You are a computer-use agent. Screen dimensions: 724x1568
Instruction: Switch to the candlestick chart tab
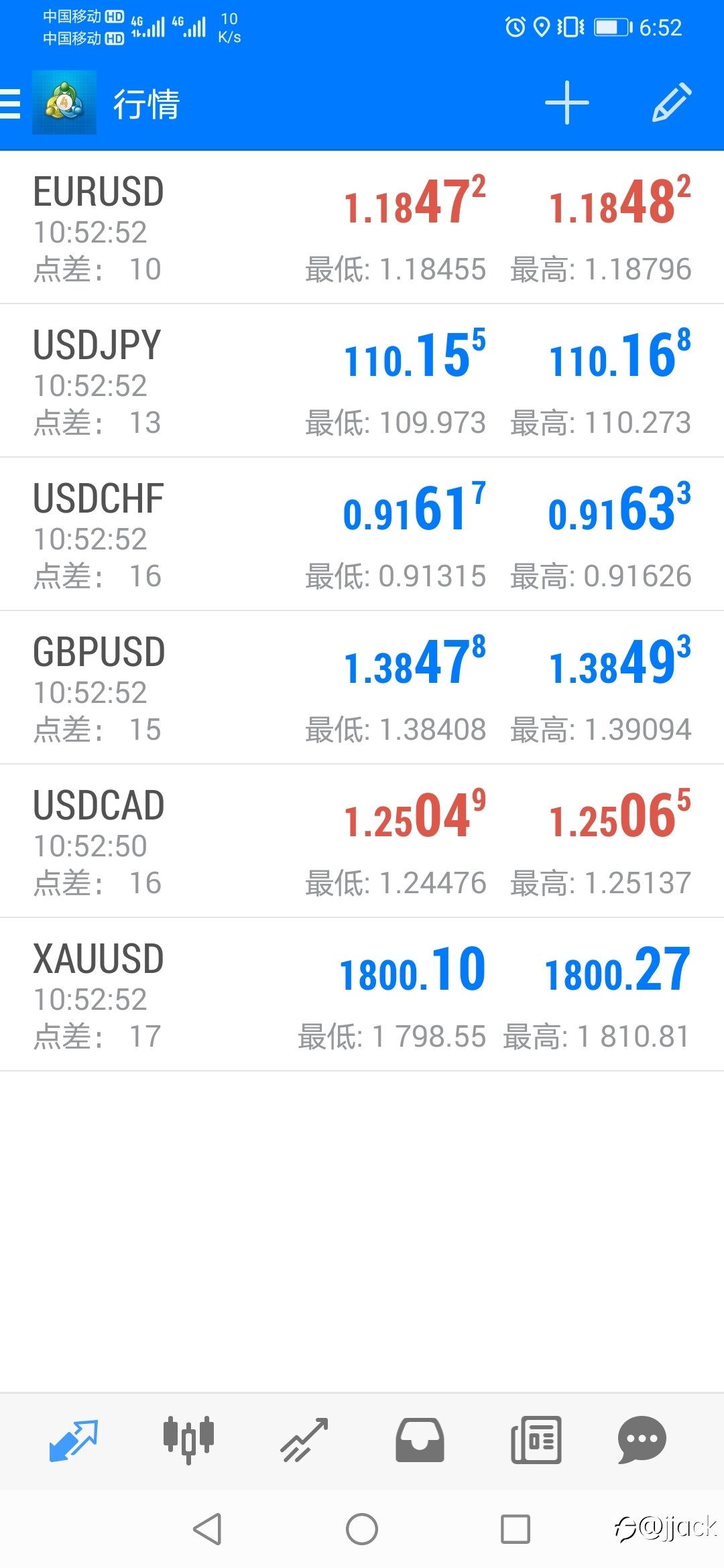[188, 1440]
